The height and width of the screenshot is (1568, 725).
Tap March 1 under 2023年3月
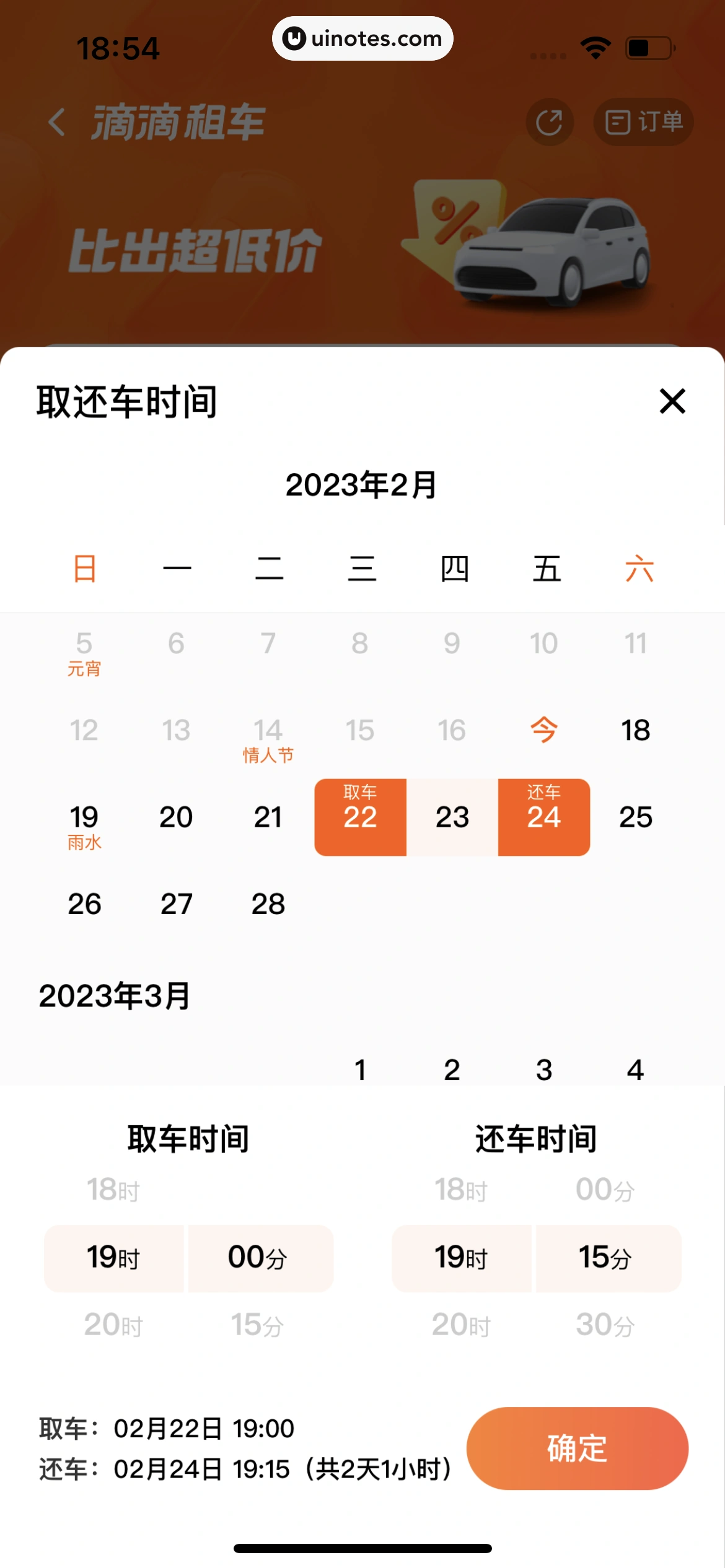coord(361,1068)
